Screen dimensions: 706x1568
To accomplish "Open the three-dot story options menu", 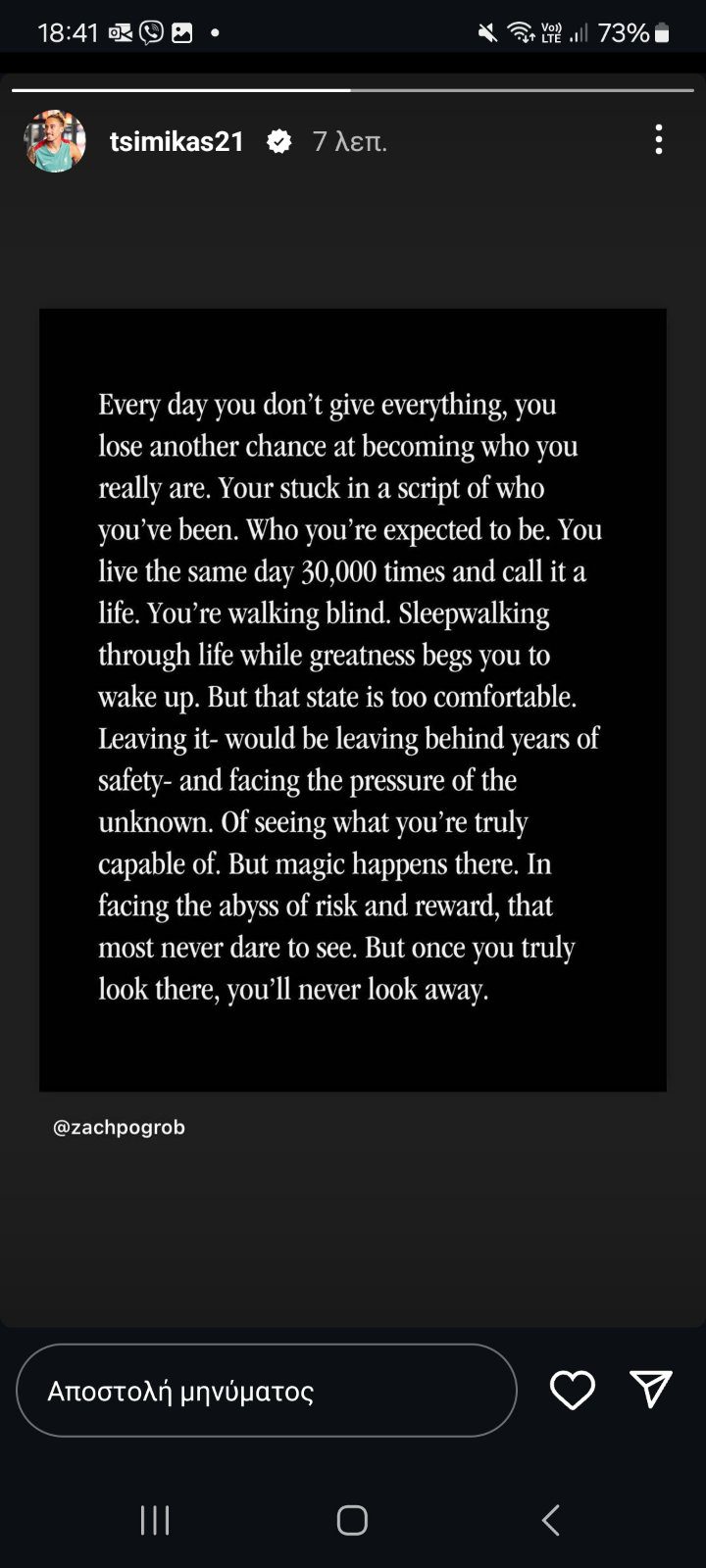I will coord(659,139).
